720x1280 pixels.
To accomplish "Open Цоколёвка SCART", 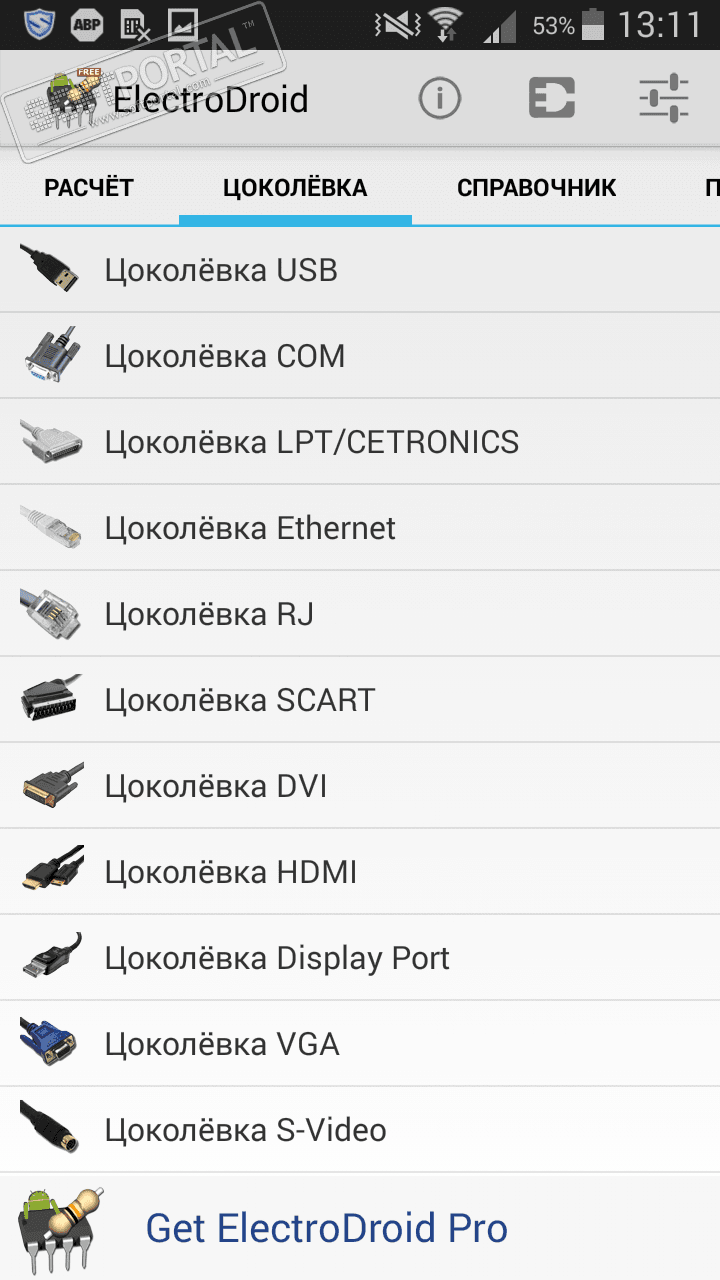I will 360,700.
